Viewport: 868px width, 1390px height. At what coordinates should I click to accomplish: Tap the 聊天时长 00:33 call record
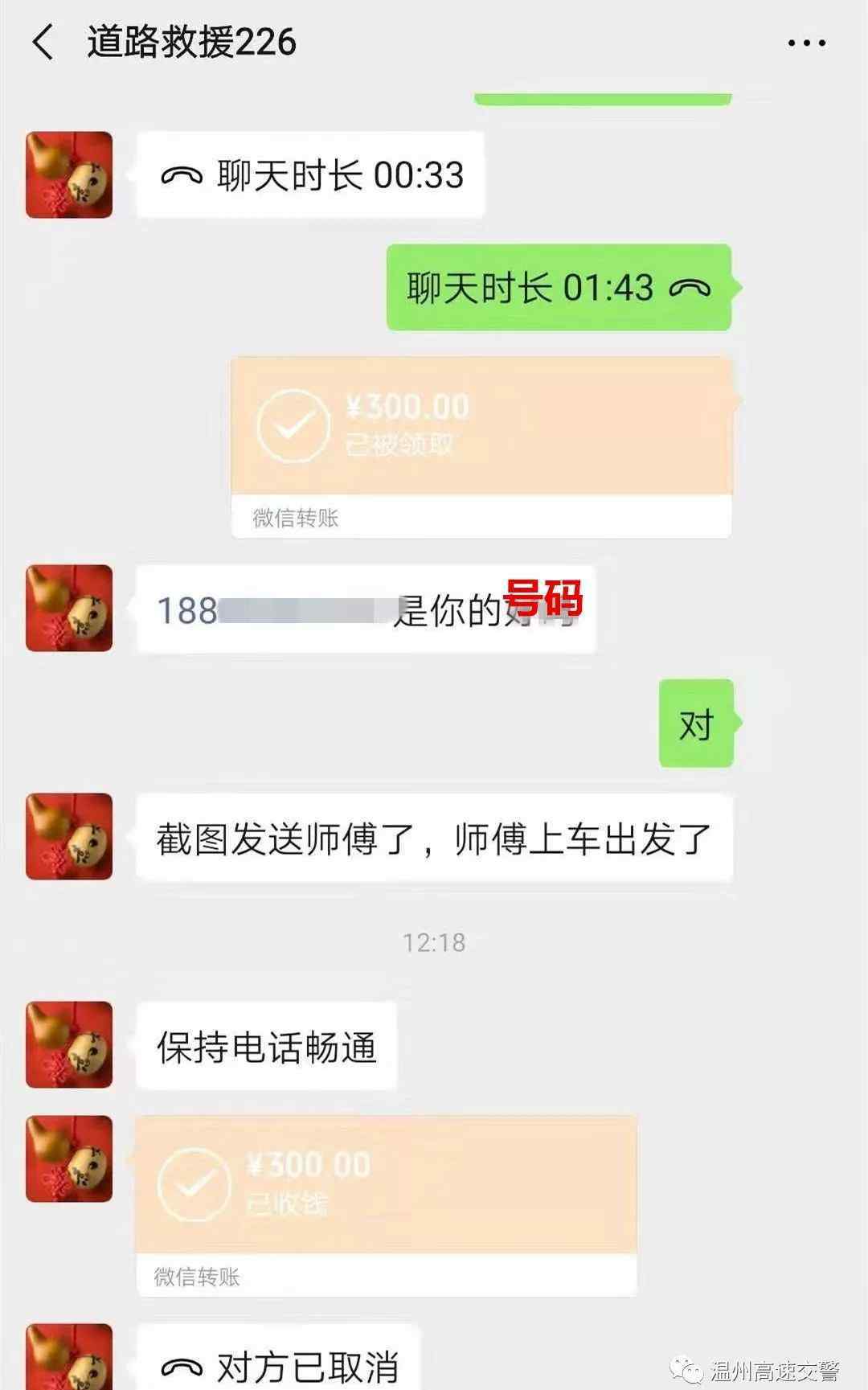[311, 175]
